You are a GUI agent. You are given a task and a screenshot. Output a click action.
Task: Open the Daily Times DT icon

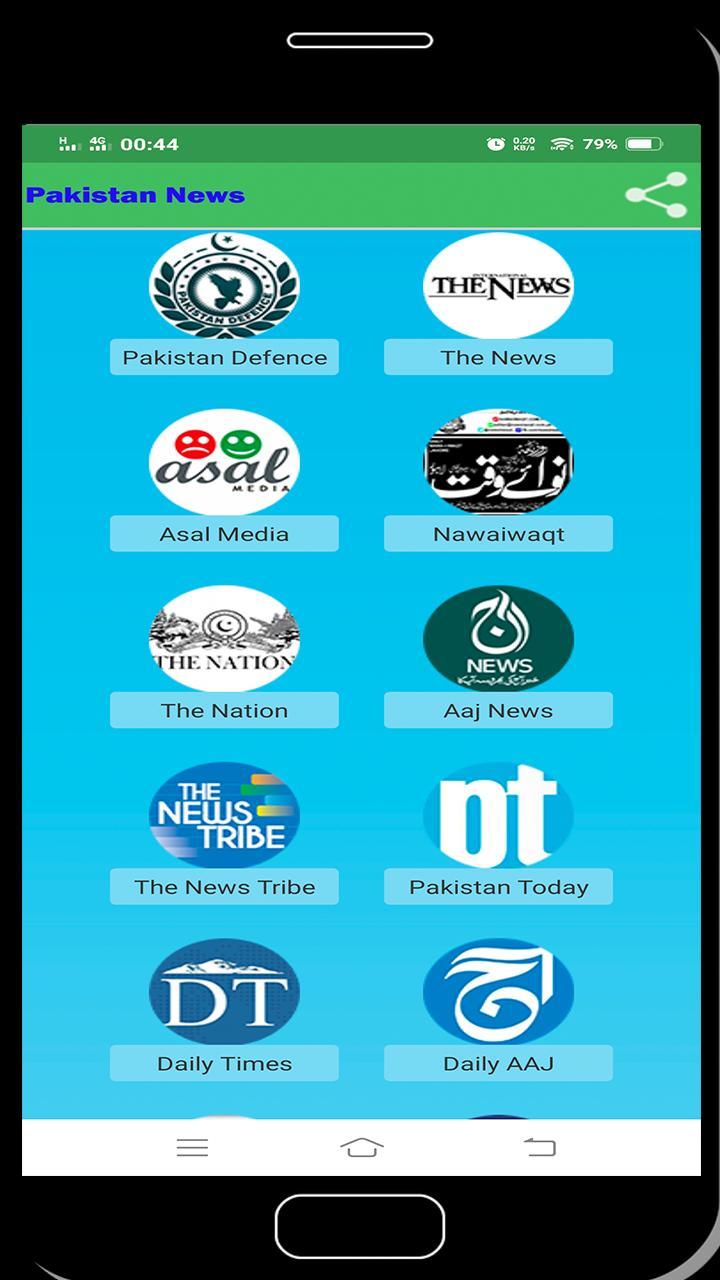(224, 992)
